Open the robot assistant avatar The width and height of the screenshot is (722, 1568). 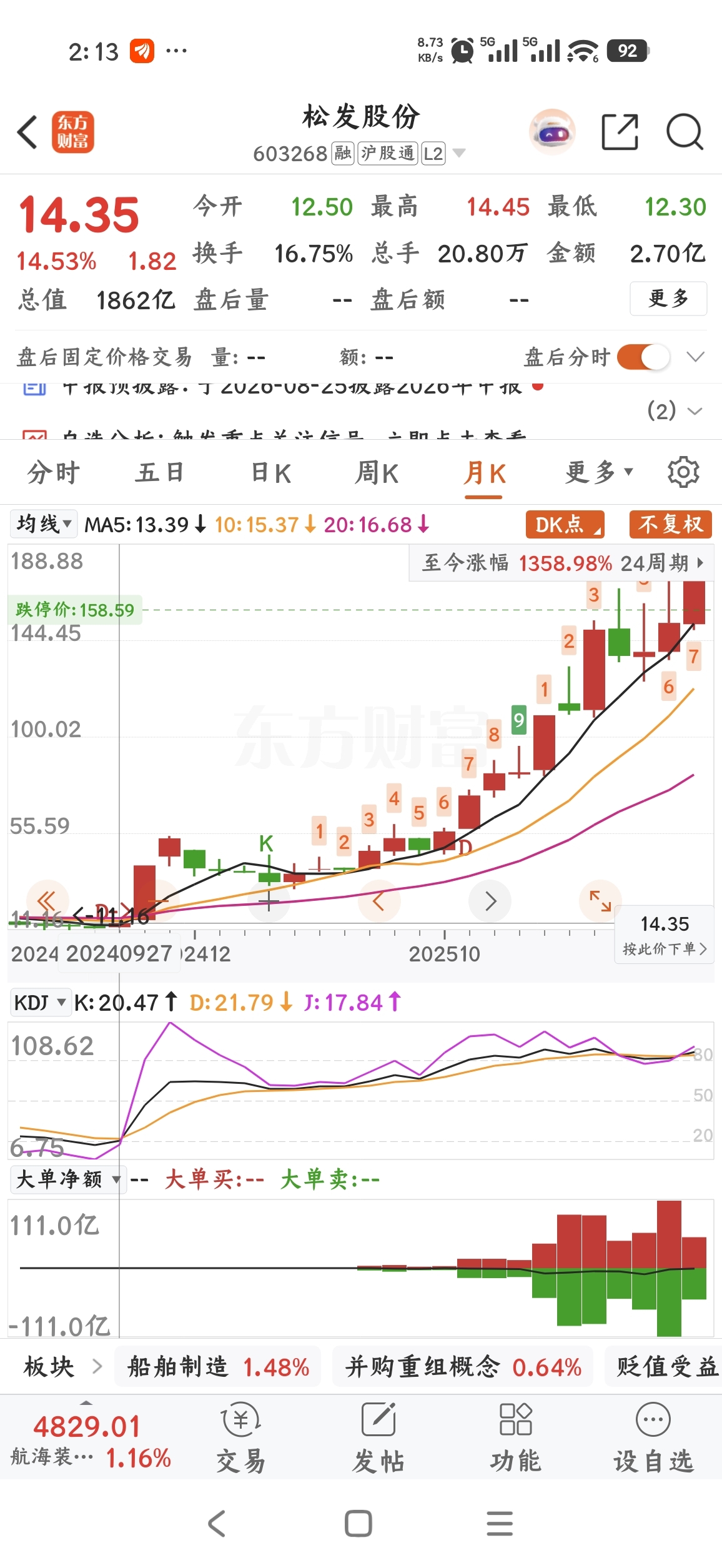click(x=552, y=132)
